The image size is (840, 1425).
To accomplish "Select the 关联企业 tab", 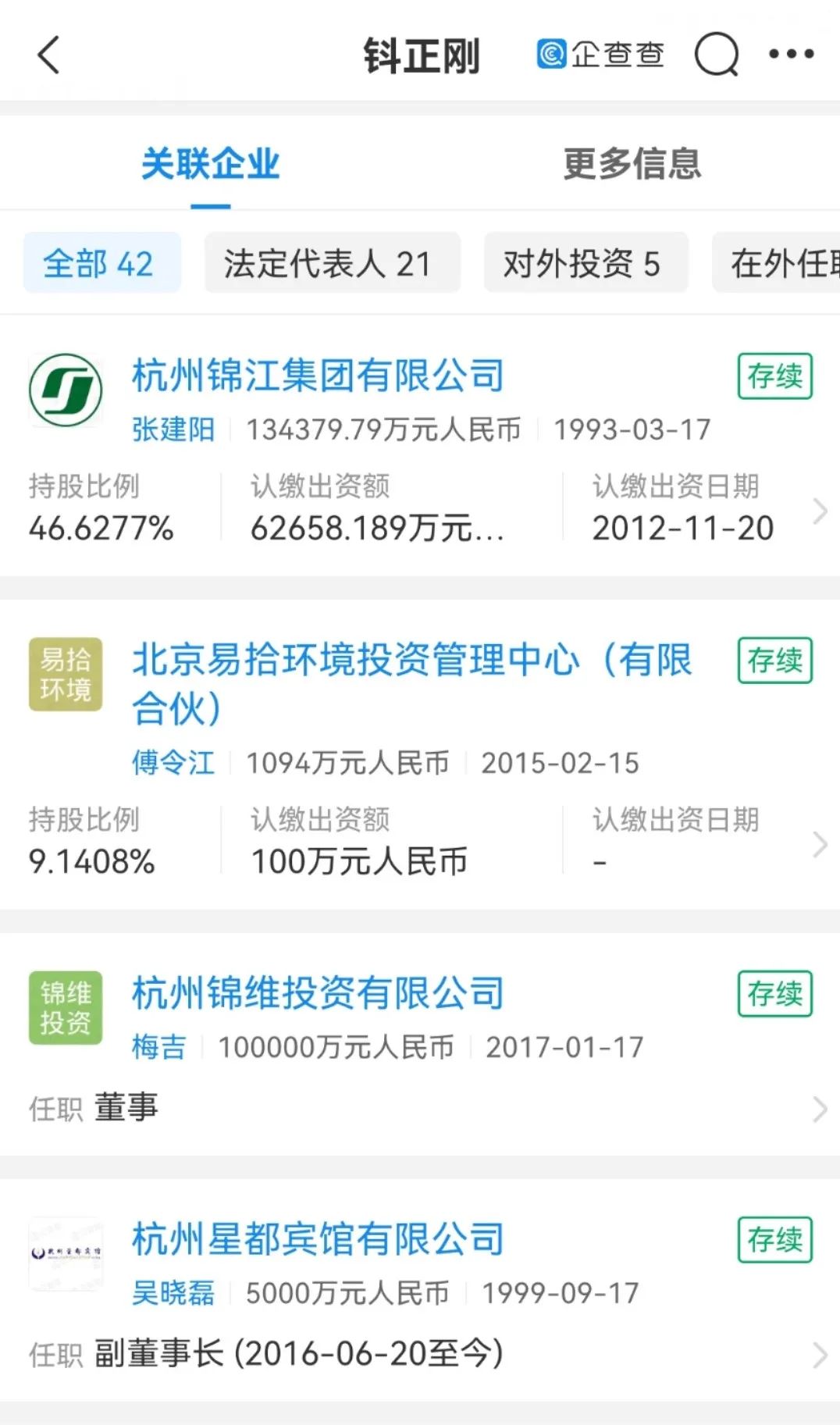I will 210,164.
